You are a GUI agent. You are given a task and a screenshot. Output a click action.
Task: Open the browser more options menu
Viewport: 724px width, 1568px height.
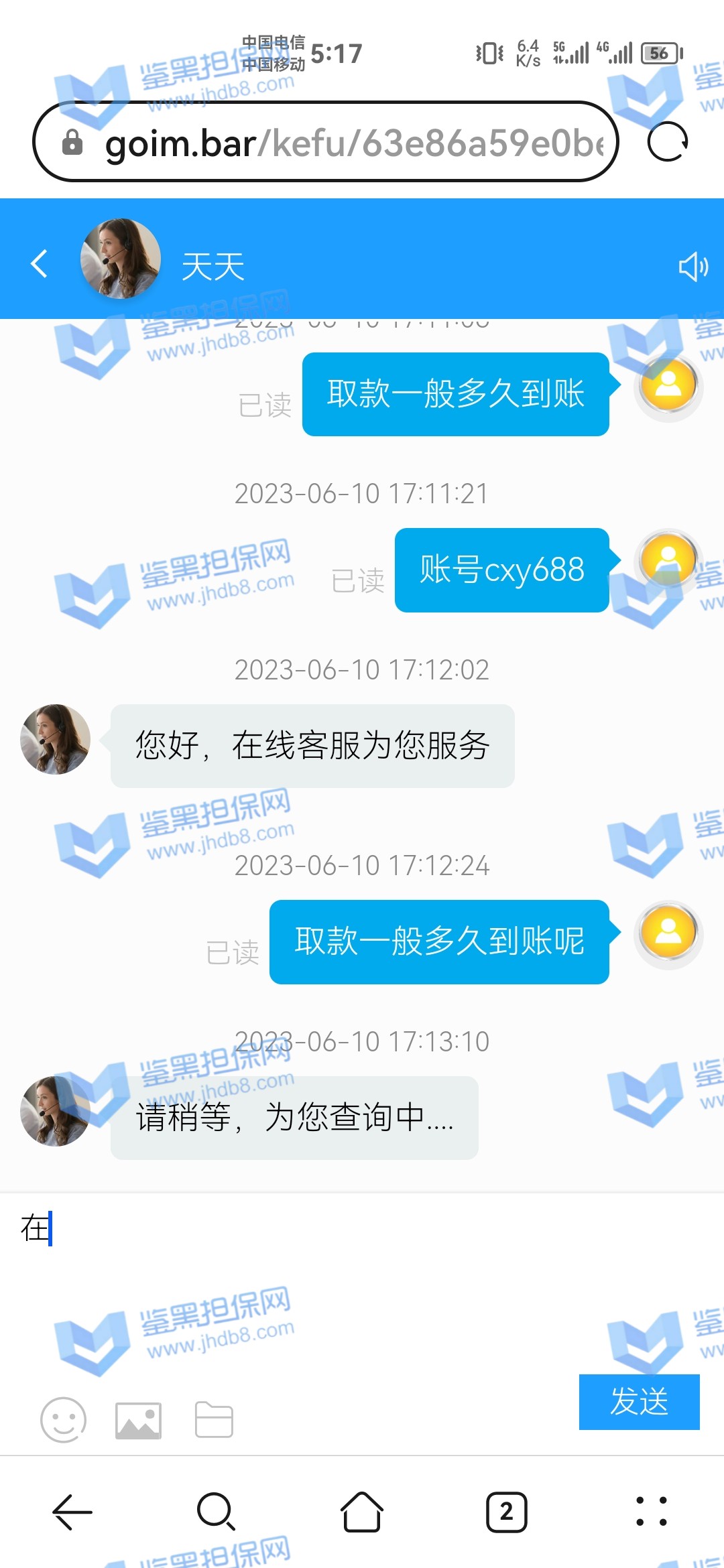coord(651,1512)
